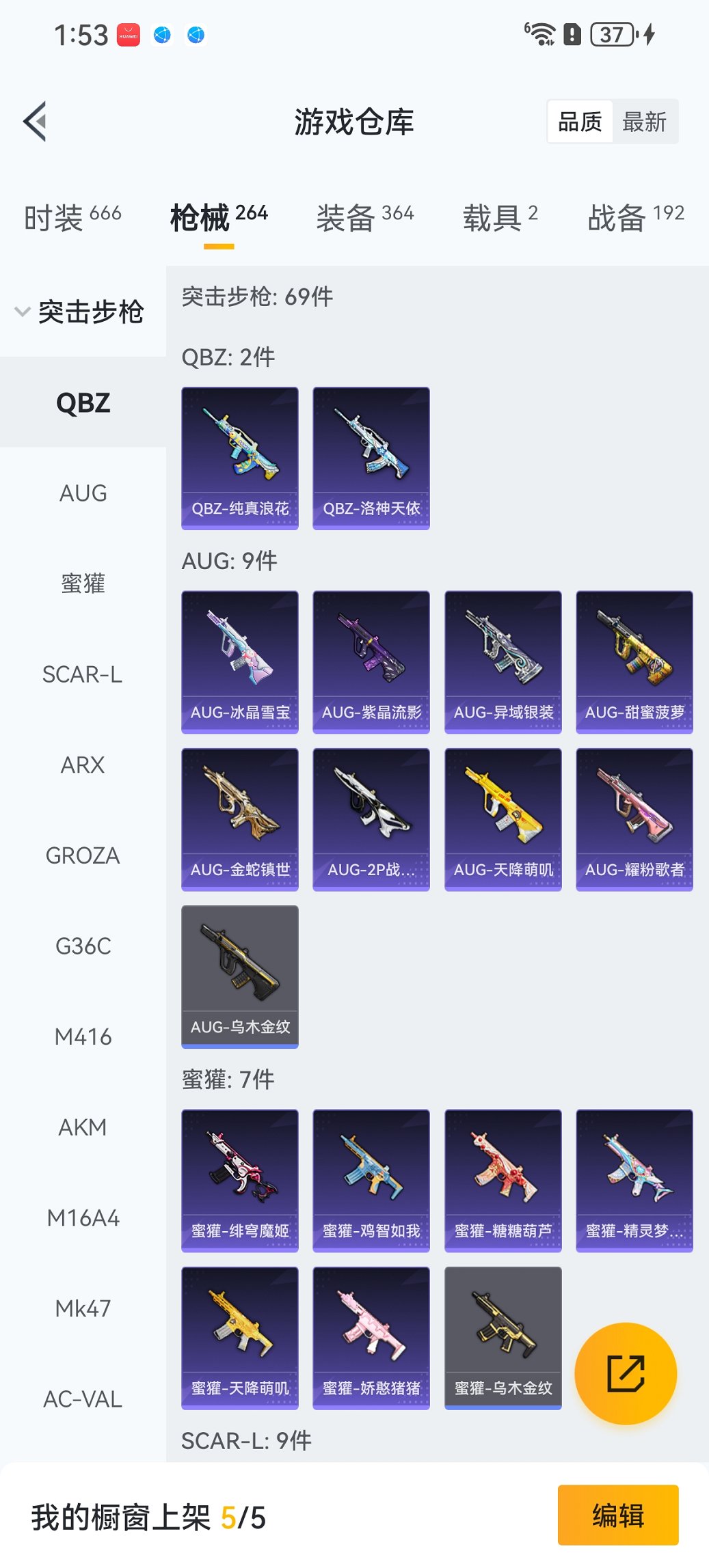The height and width of the screenshot is (1568, 709).
Task: Select 蜜獾 category in the sidebar
Action: [82, 583]
